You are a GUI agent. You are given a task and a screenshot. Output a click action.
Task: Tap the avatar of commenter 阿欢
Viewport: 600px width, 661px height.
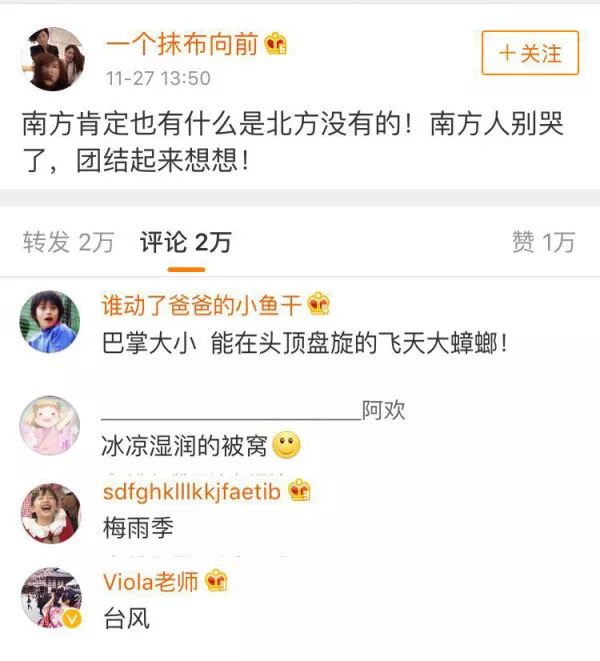tap(50, 424)
